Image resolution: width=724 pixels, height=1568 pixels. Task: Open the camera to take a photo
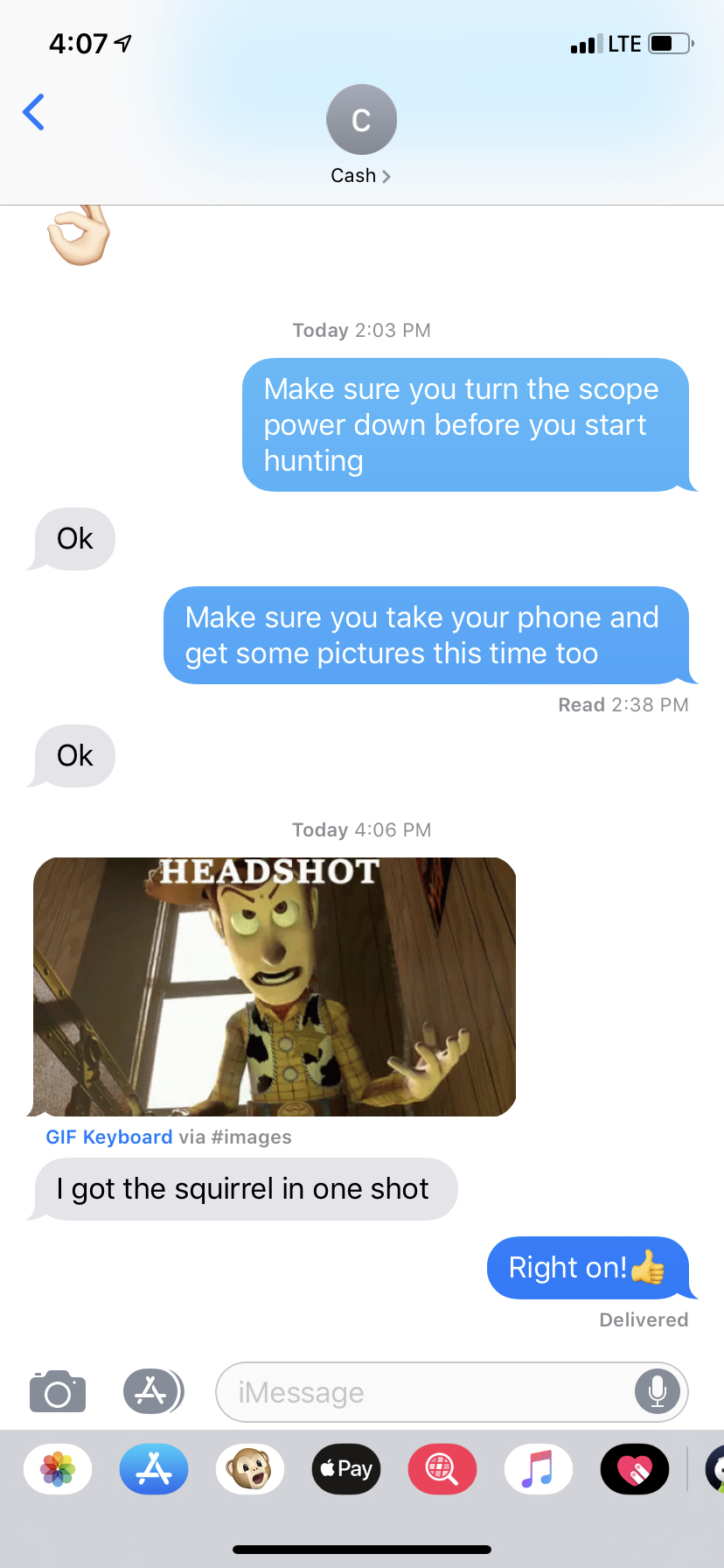[x=58, y=1391]
